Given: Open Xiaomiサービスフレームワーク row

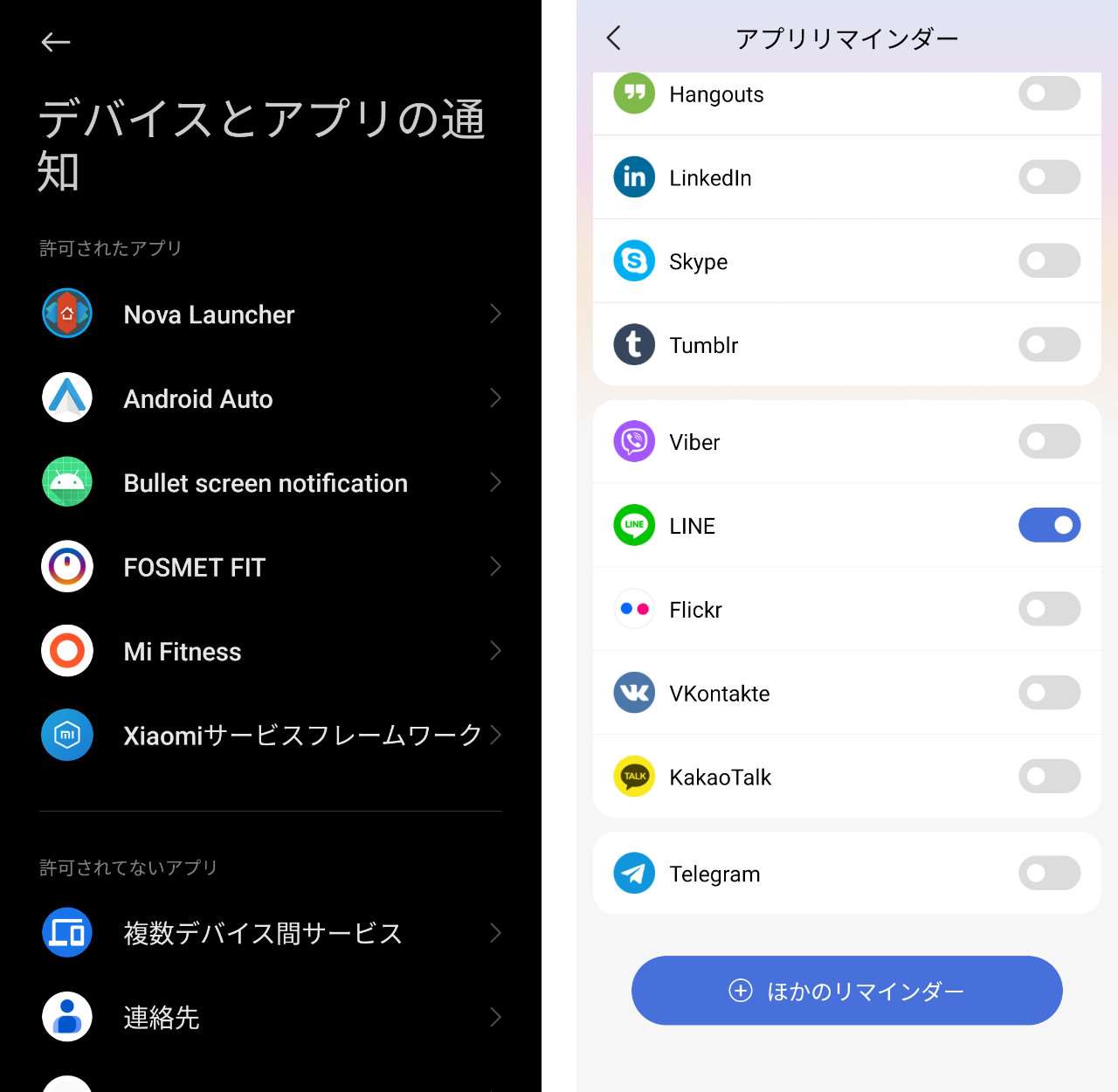Looking at the screenshot, I should click(271, 736).
